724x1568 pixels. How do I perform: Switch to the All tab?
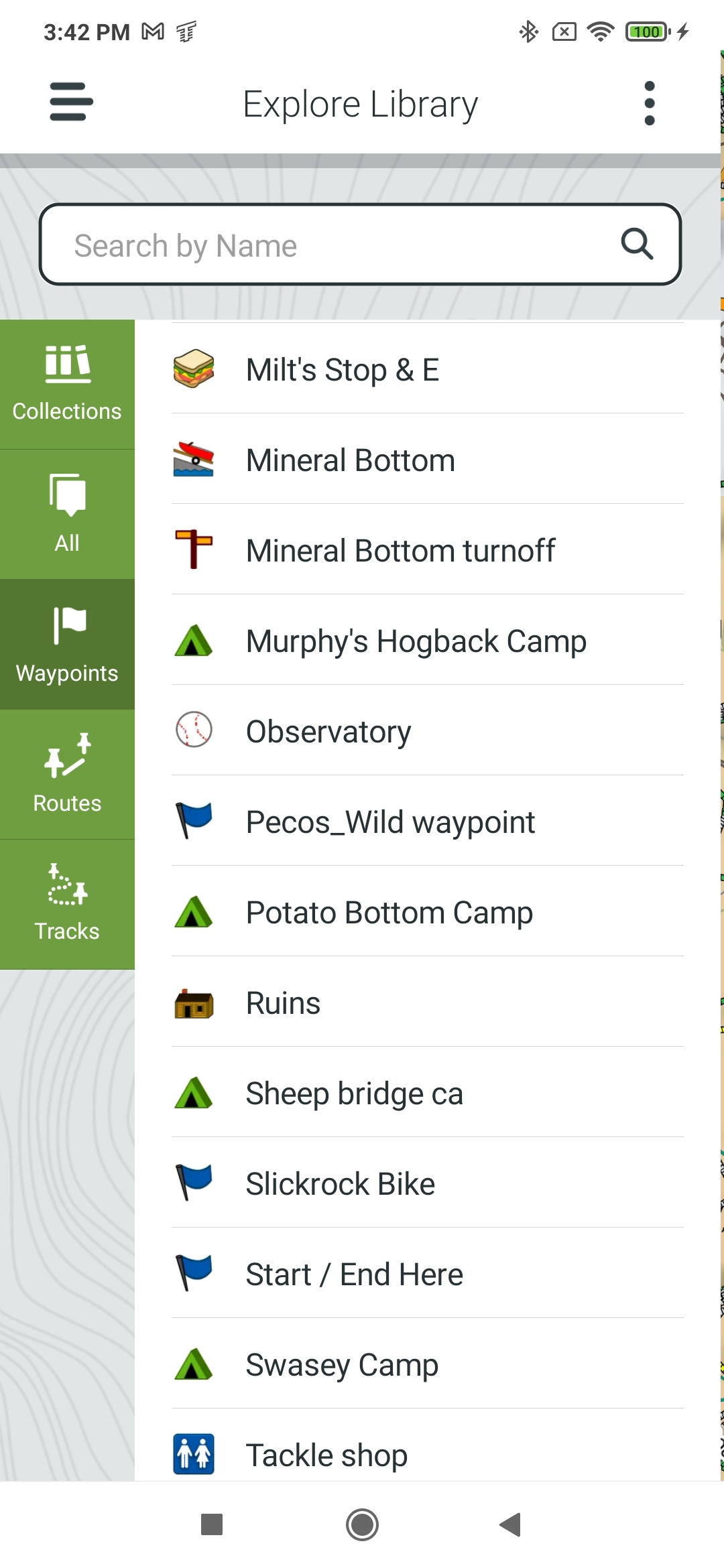click(x=67, y=514)
